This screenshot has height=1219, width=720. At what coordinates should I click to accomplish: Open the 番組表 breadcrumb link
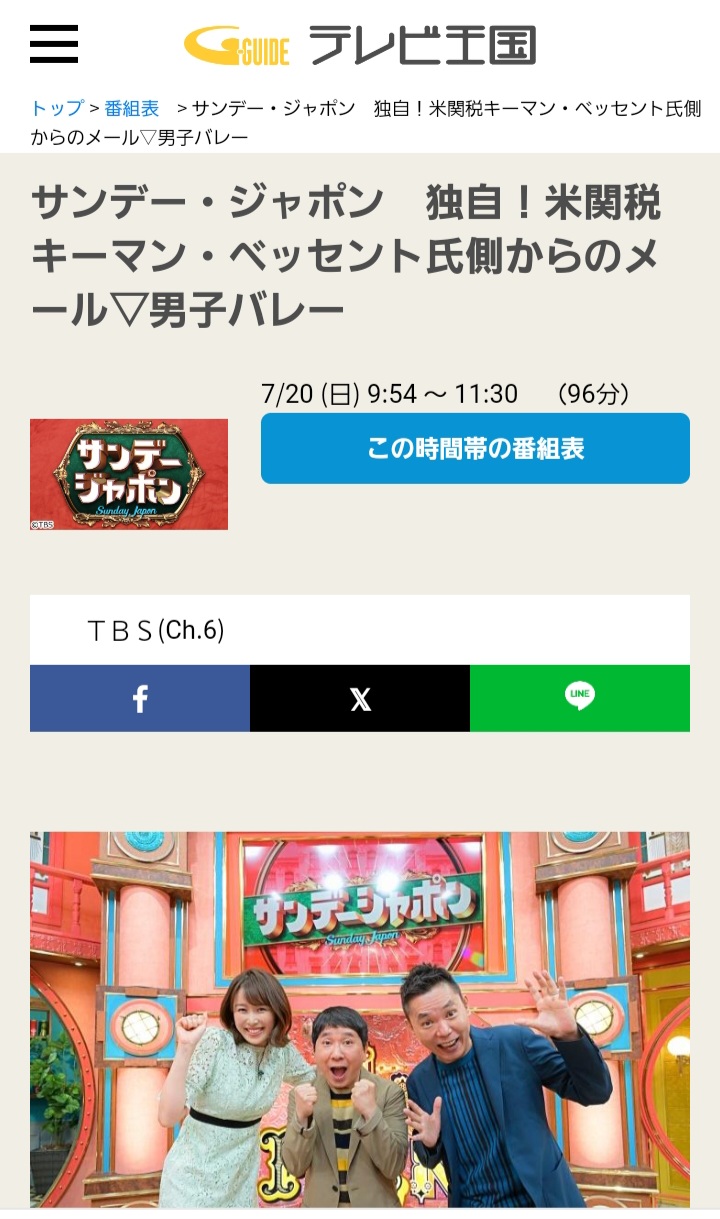[x=131, y=108]
